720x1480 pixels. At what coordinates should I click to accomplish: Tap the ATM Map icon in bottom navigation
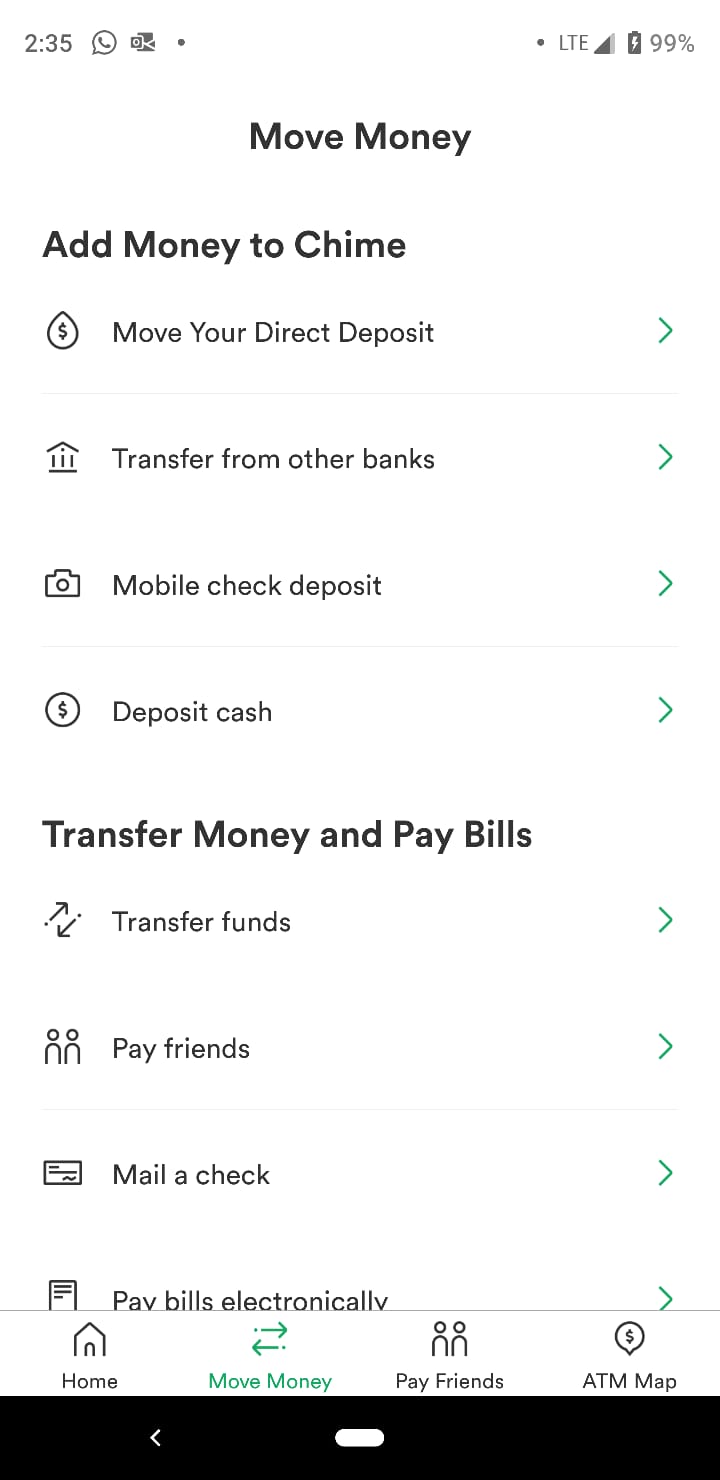(x=629, y=1338)
